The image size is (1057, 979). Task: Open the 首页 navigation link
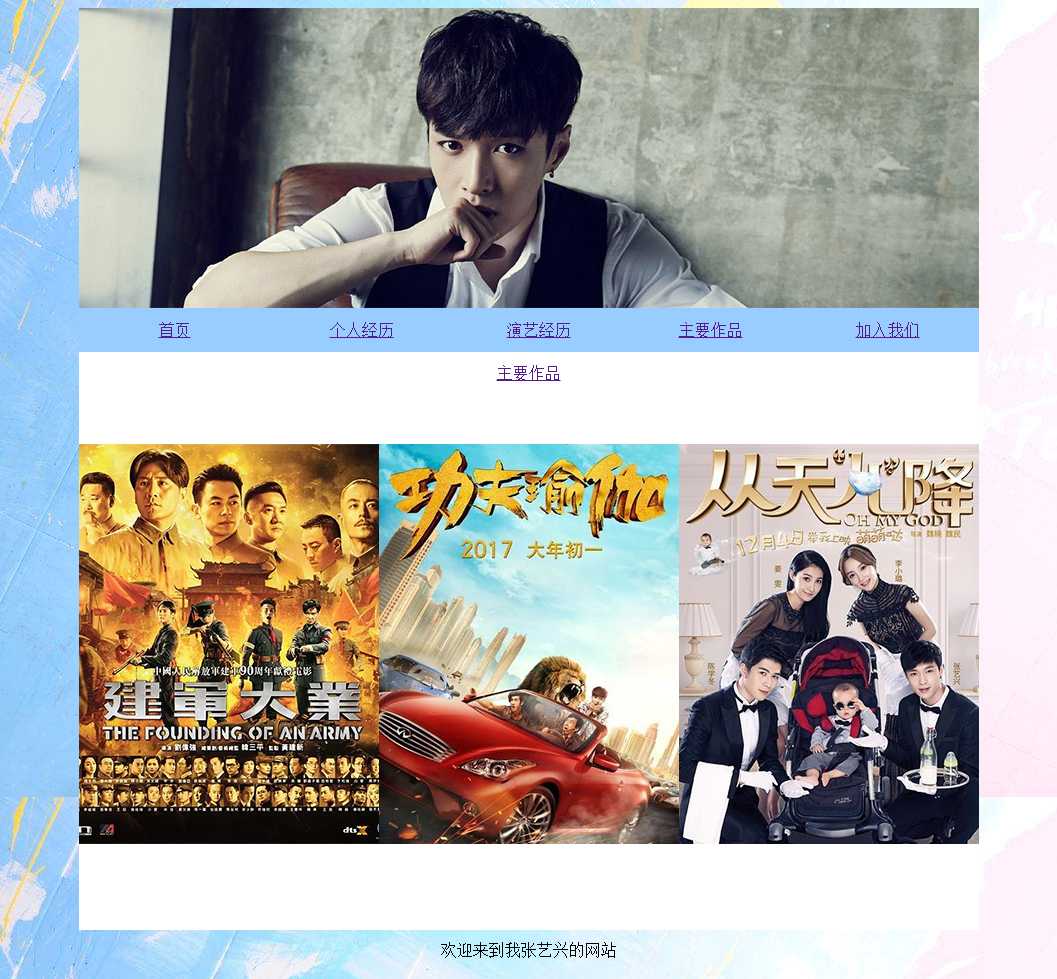(x=174, y=331)
